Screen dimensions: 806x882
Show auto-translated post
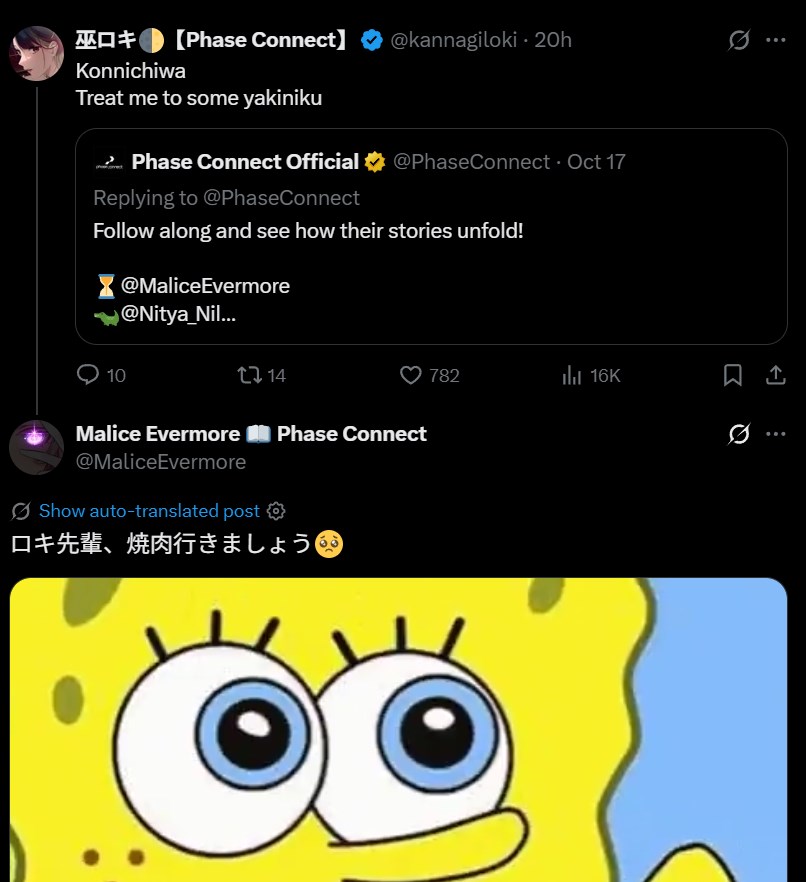click(x=149, y=511)
